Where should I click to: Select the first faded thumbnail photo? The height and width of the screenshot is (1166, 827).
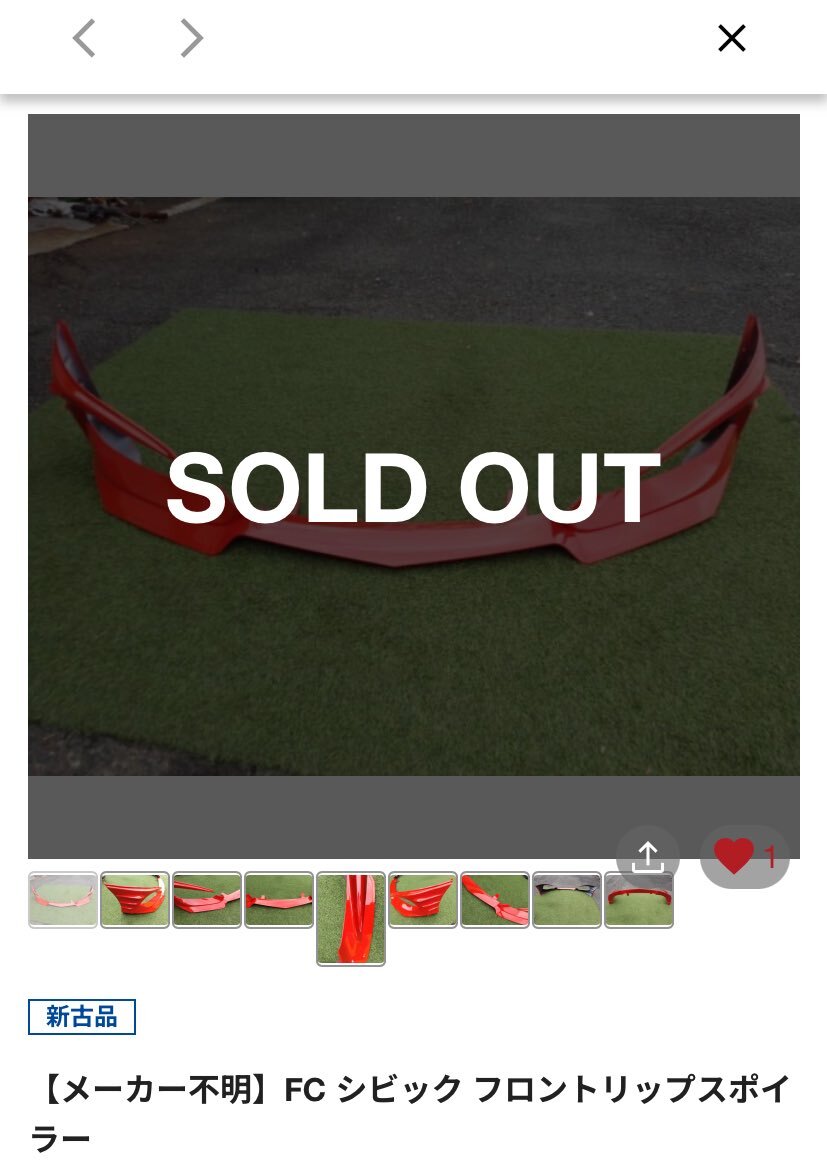point(63,900)
